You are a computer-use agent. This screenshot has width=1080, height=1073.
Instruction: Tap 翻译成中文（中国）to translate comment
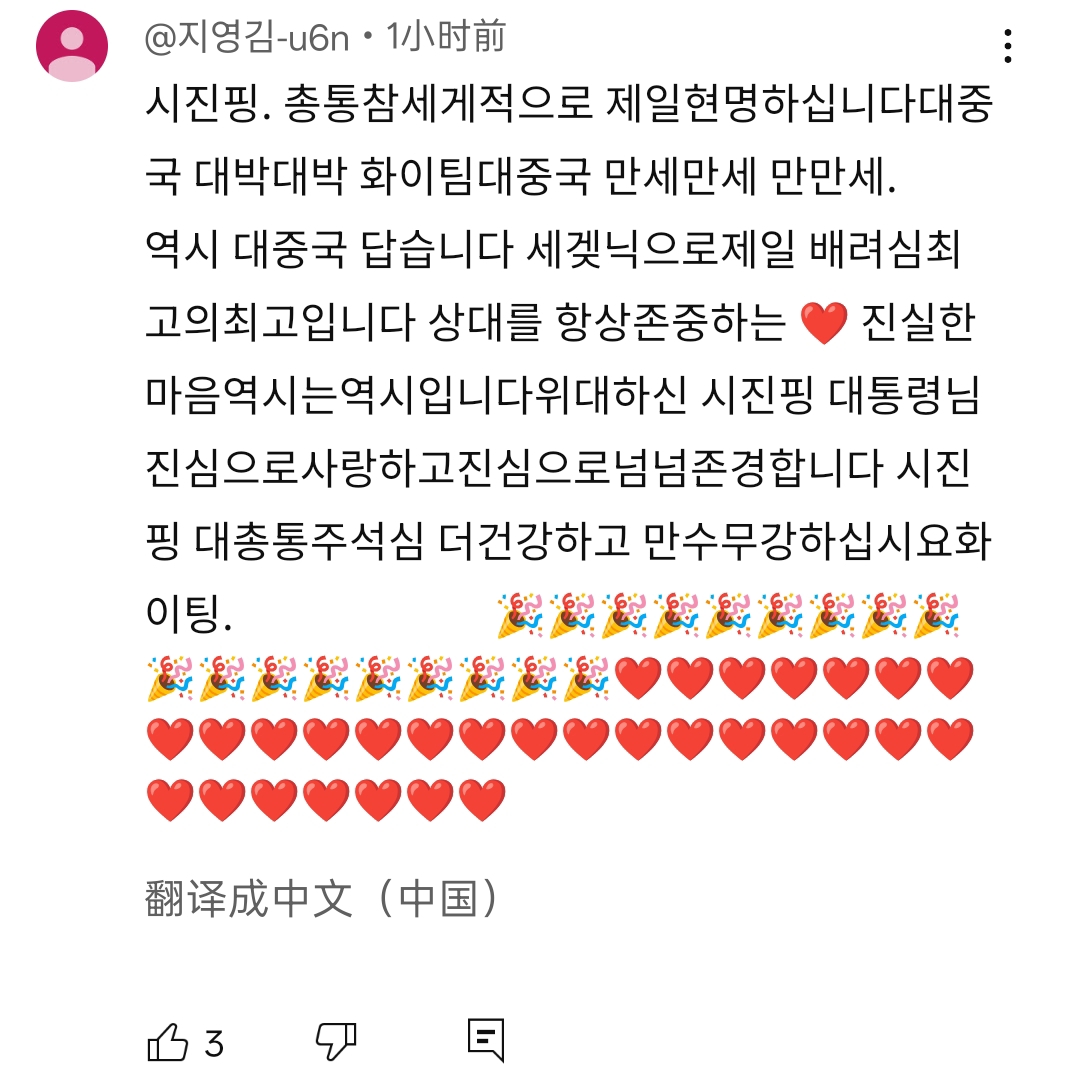coord(322,899)
